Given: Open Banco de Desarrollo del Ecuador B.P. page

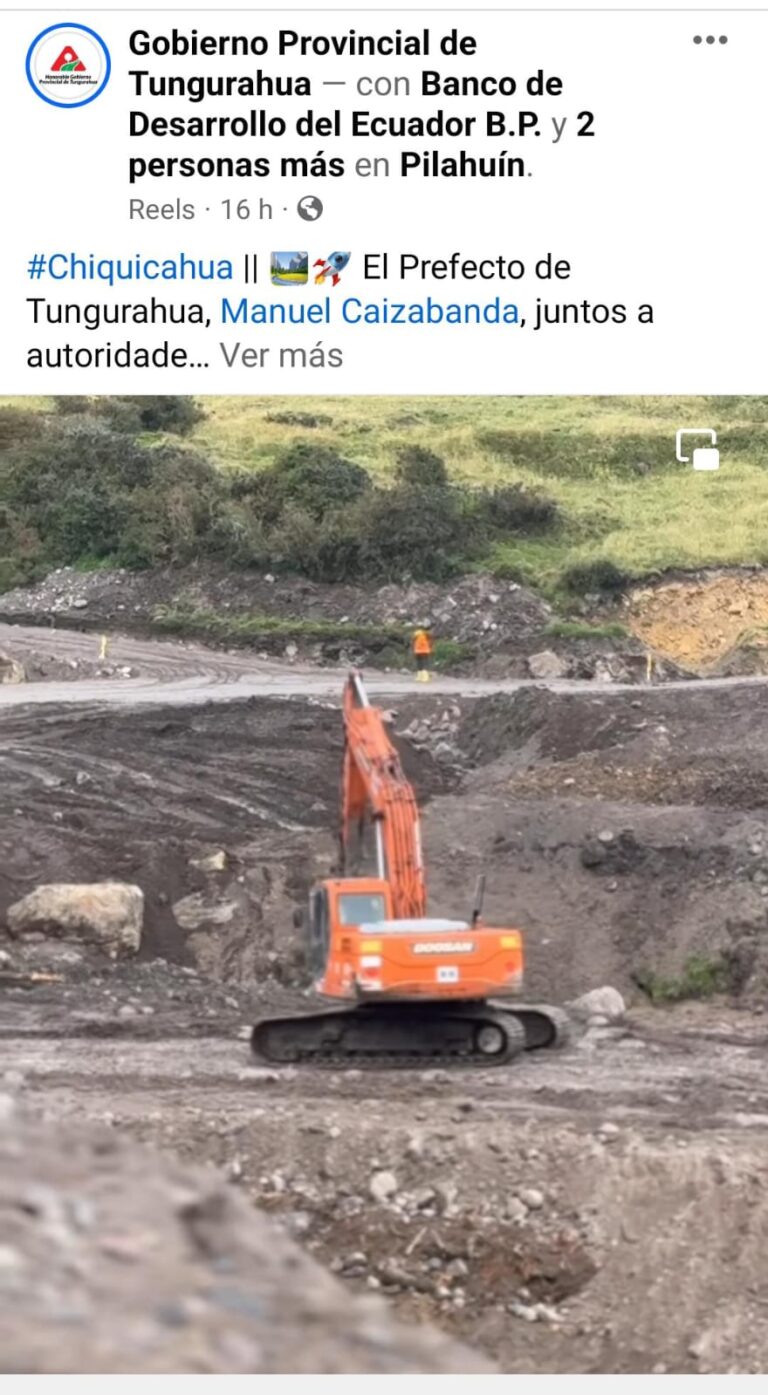Looking at the screenshot, I should (x=346, y=105).
